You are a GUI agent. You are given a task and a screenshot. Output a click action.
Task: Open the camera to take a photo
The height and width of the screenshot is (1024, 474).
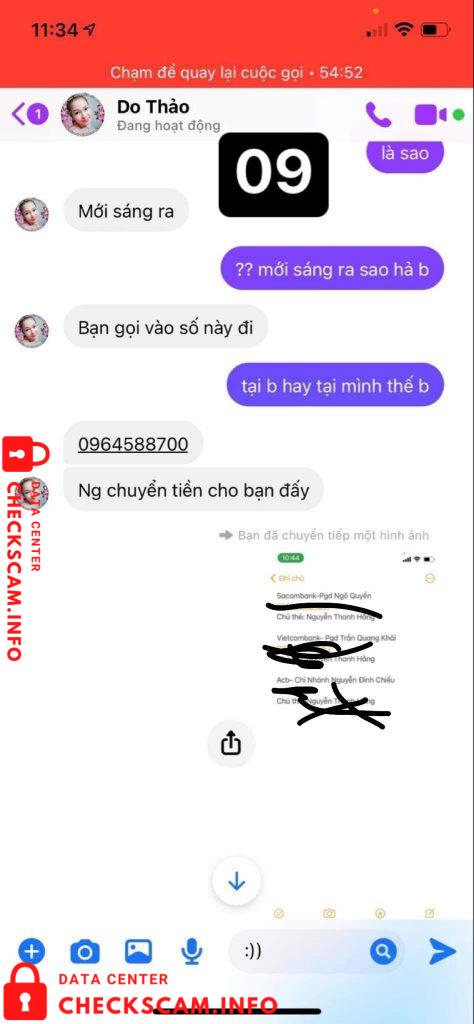tap(85, 952)
